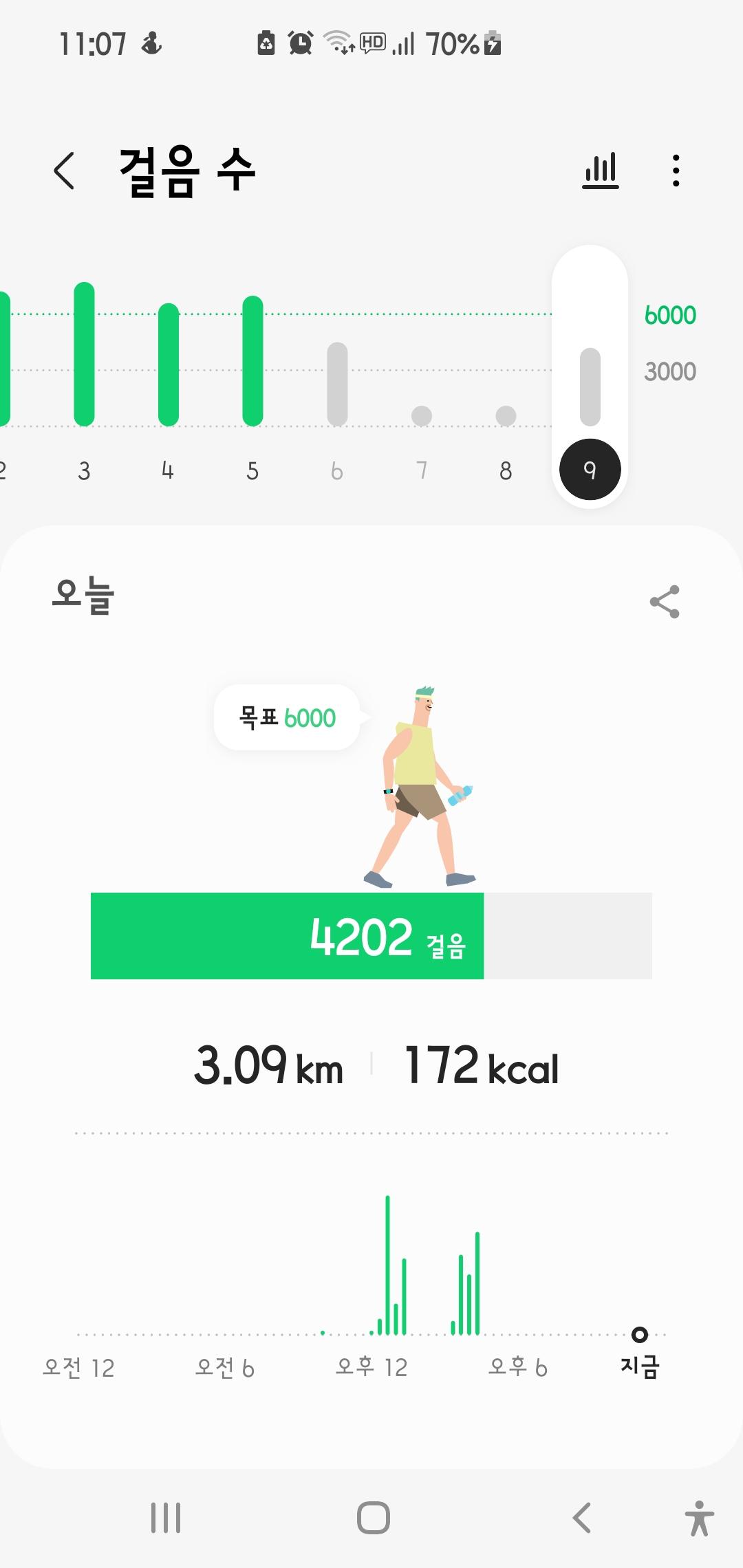Open the step trends chart icon
The height and width of the screenshot is (1568, 743).
pyautogui.click(x=600, y=171)
